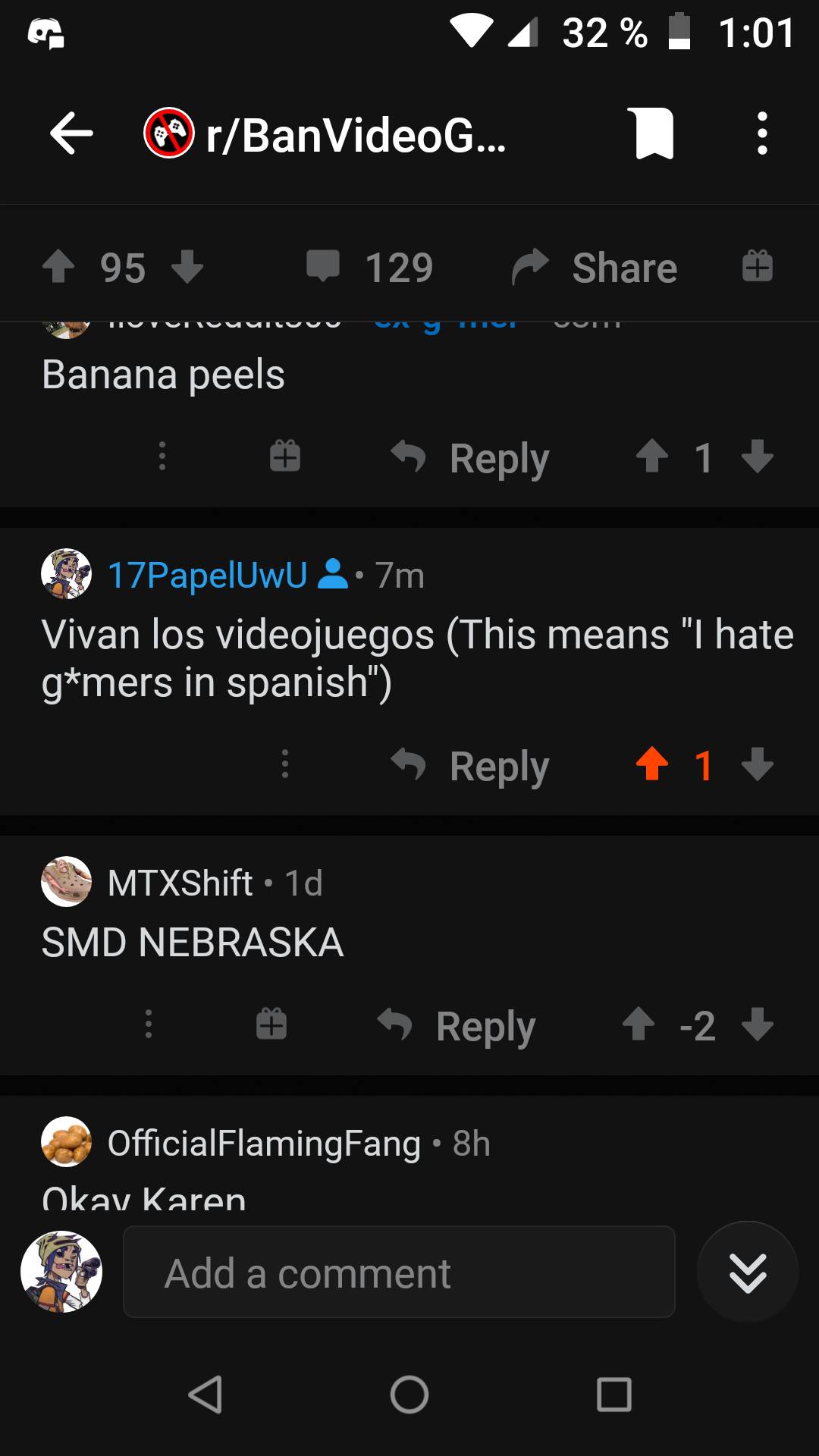Open 17PapelUwU's profile

coord(207,575)
